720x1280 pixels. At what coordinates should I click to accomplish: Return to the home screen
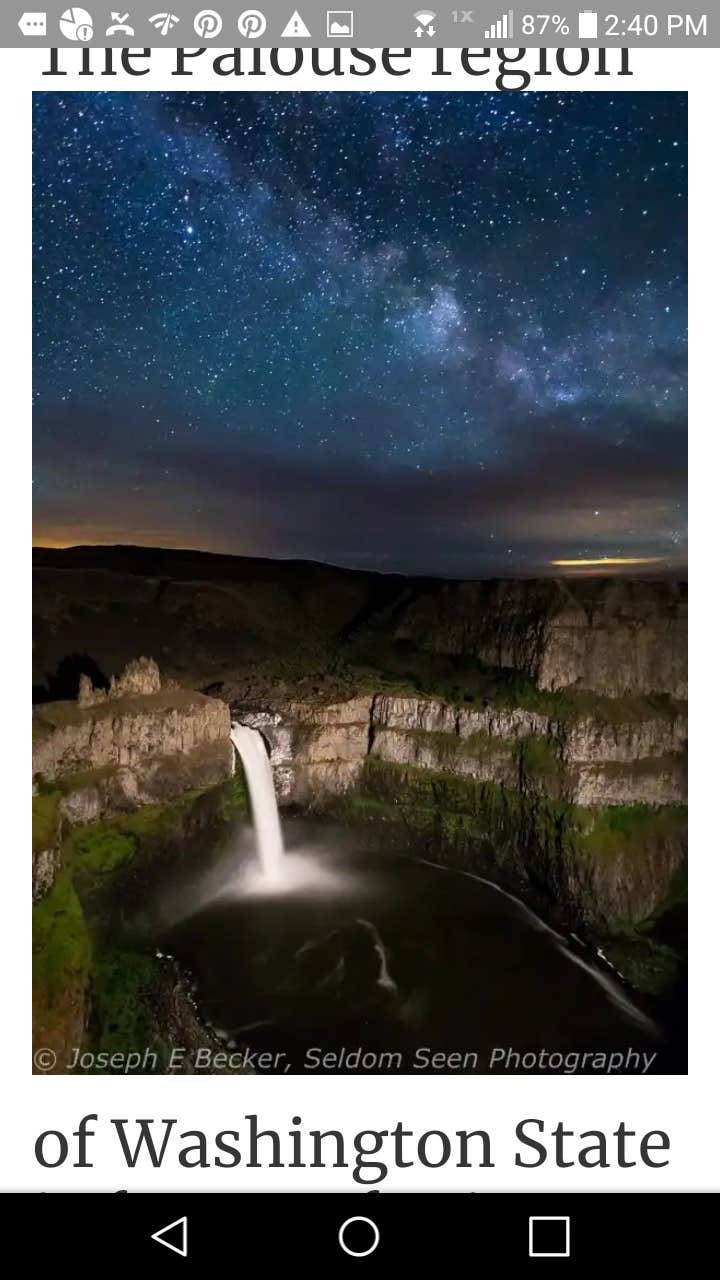[x=359, y=1236]
